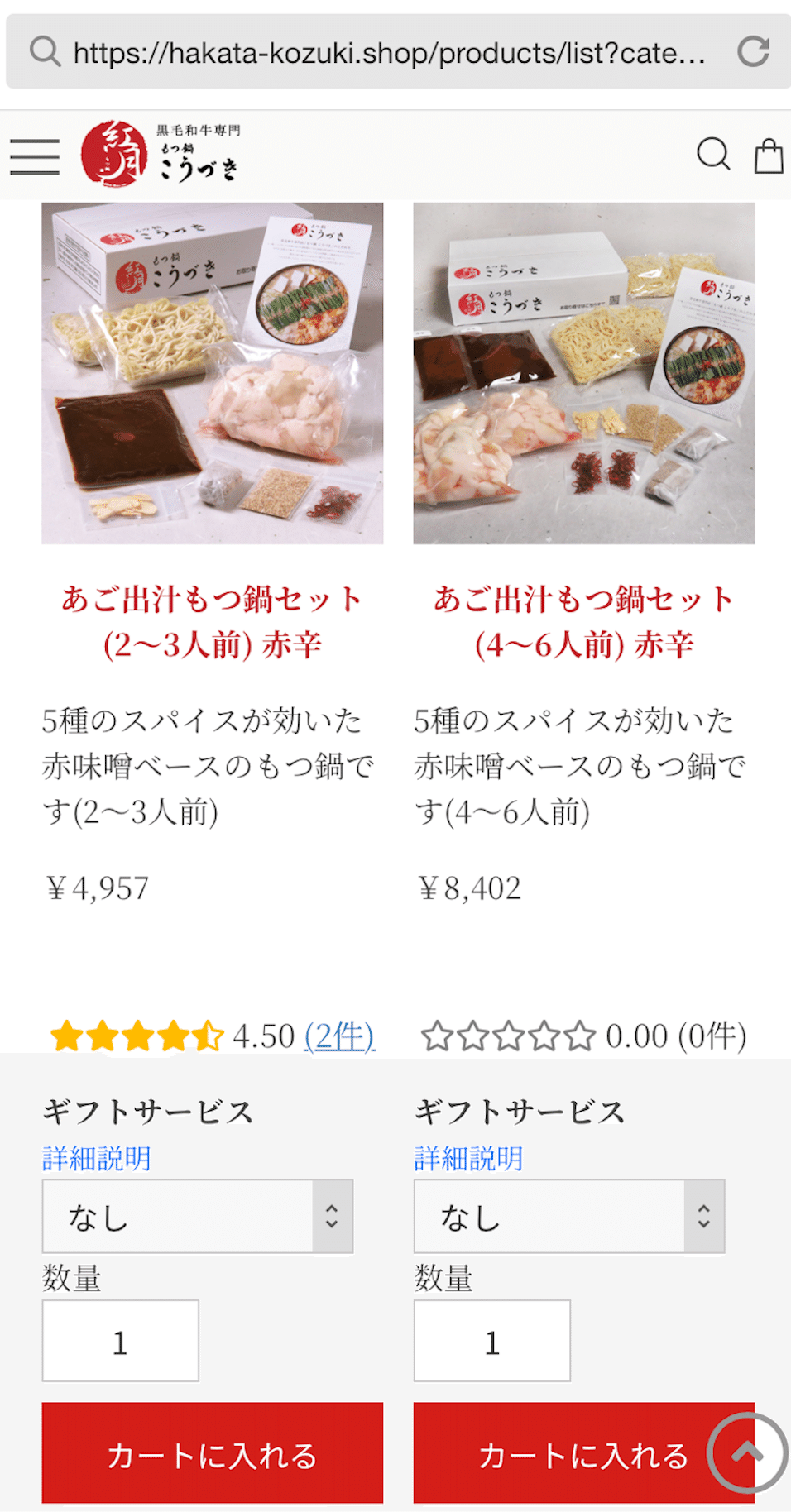The image size is (791, 1512).
Task: Expand gift dropdown for 2〜3人前 set
Action: tap(198, 1216)
